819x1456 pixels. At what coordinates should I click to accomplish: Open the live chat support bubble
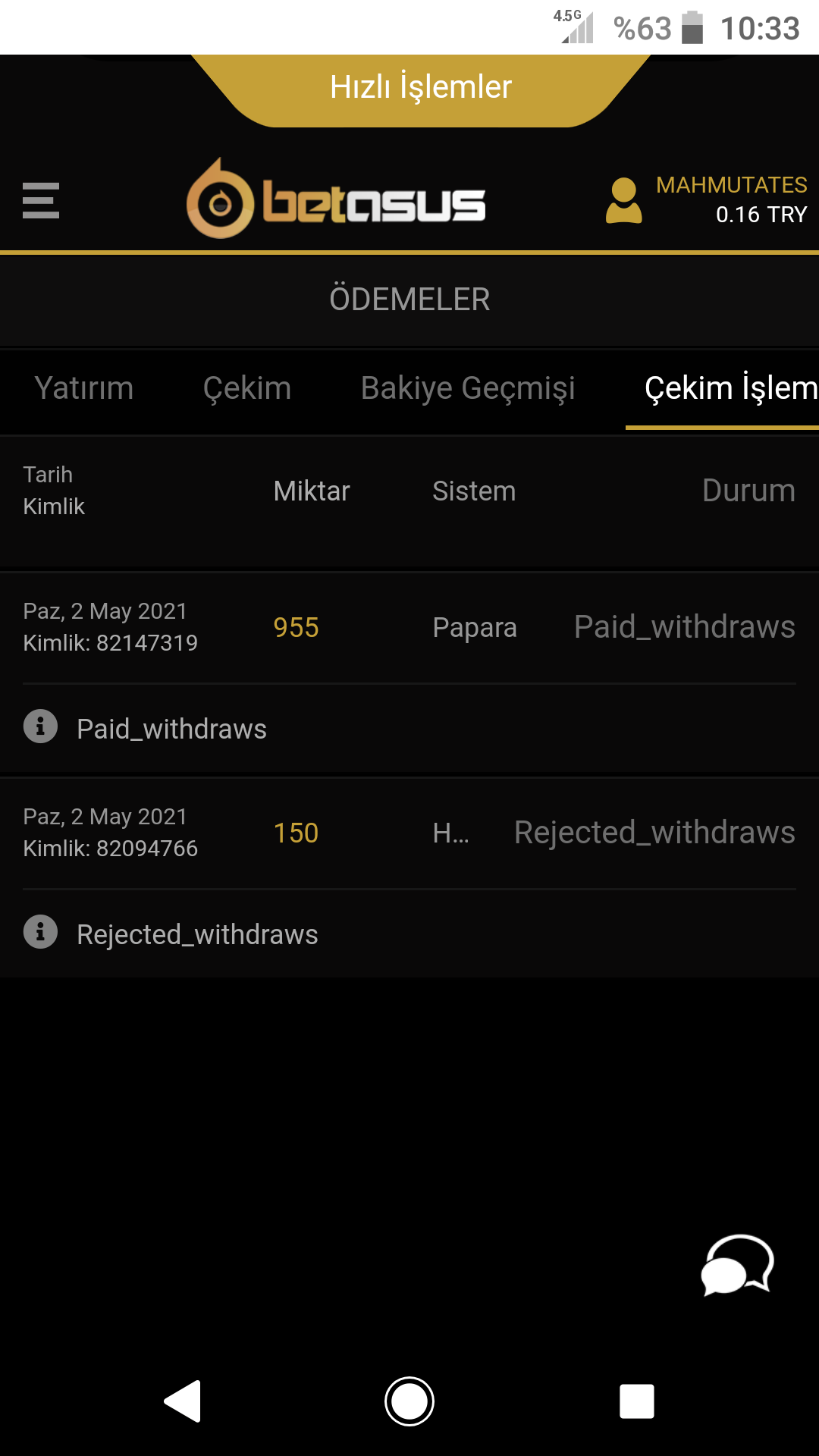click(736, 1266)
